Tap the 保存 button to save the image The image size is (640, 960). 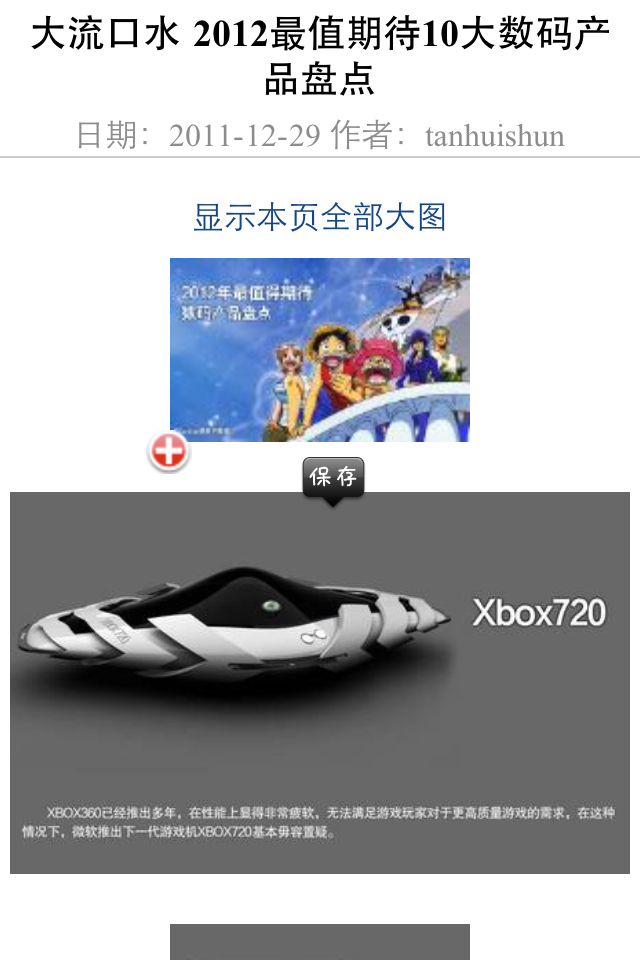click(333, 477)
